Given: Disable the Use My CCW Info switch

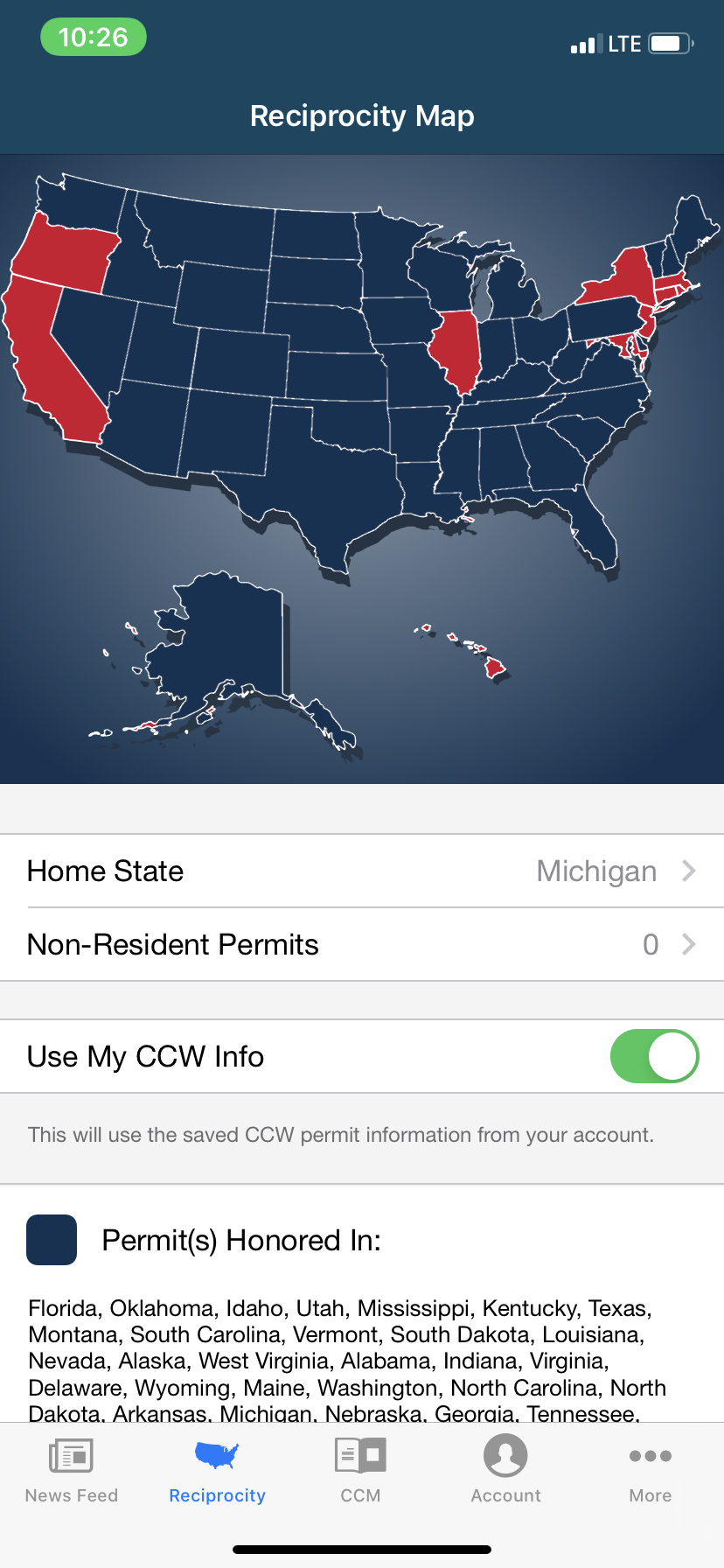Looking at the screenshot, I should click(654, 1056).
